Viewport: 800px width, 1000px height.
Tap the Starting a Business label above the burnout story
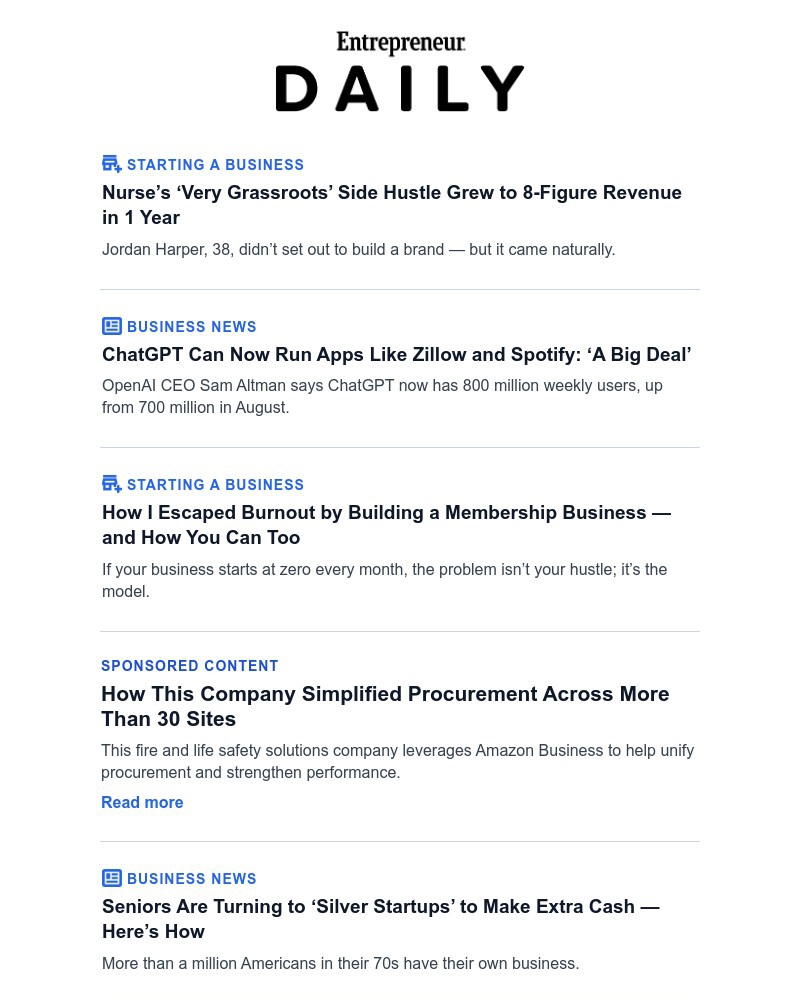tap(214, 485)
